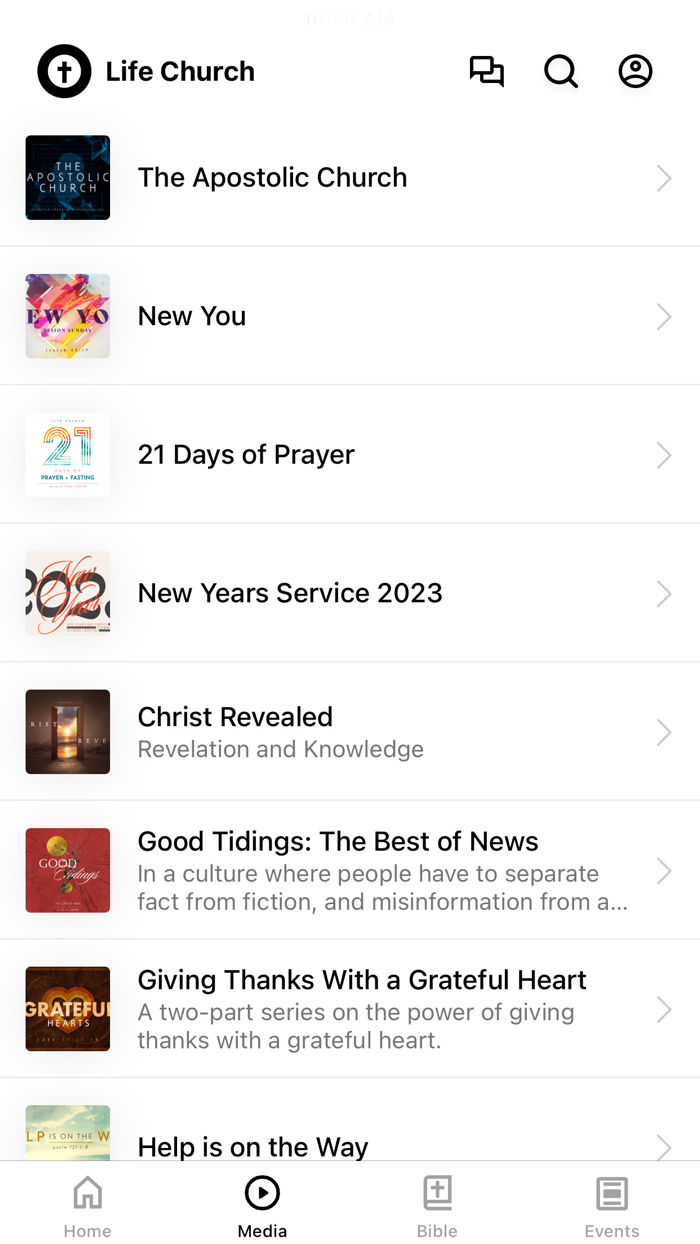Image resolution: width=700 pixels, height=1244 pixels.
Task: Switch to the Home tab
Action: point(88,1206)
